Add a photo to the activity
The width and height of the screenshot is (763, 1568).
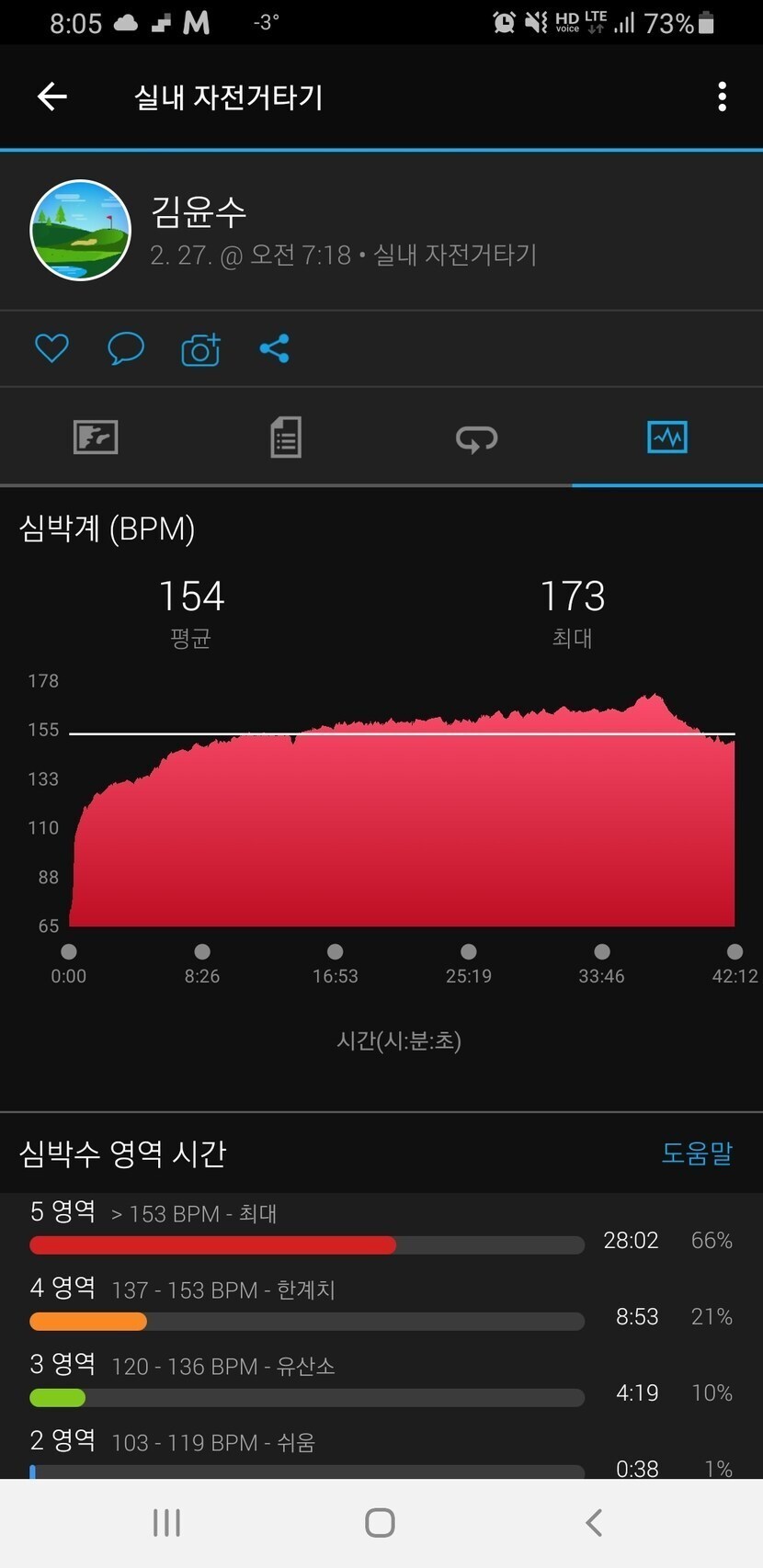200,349
